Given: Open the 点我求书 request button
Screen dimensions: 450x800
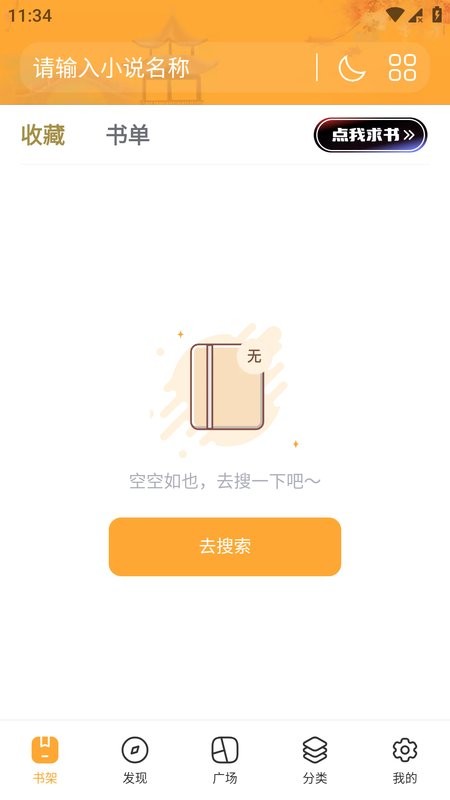Looking at the screenshot, I should pos(370,135).
